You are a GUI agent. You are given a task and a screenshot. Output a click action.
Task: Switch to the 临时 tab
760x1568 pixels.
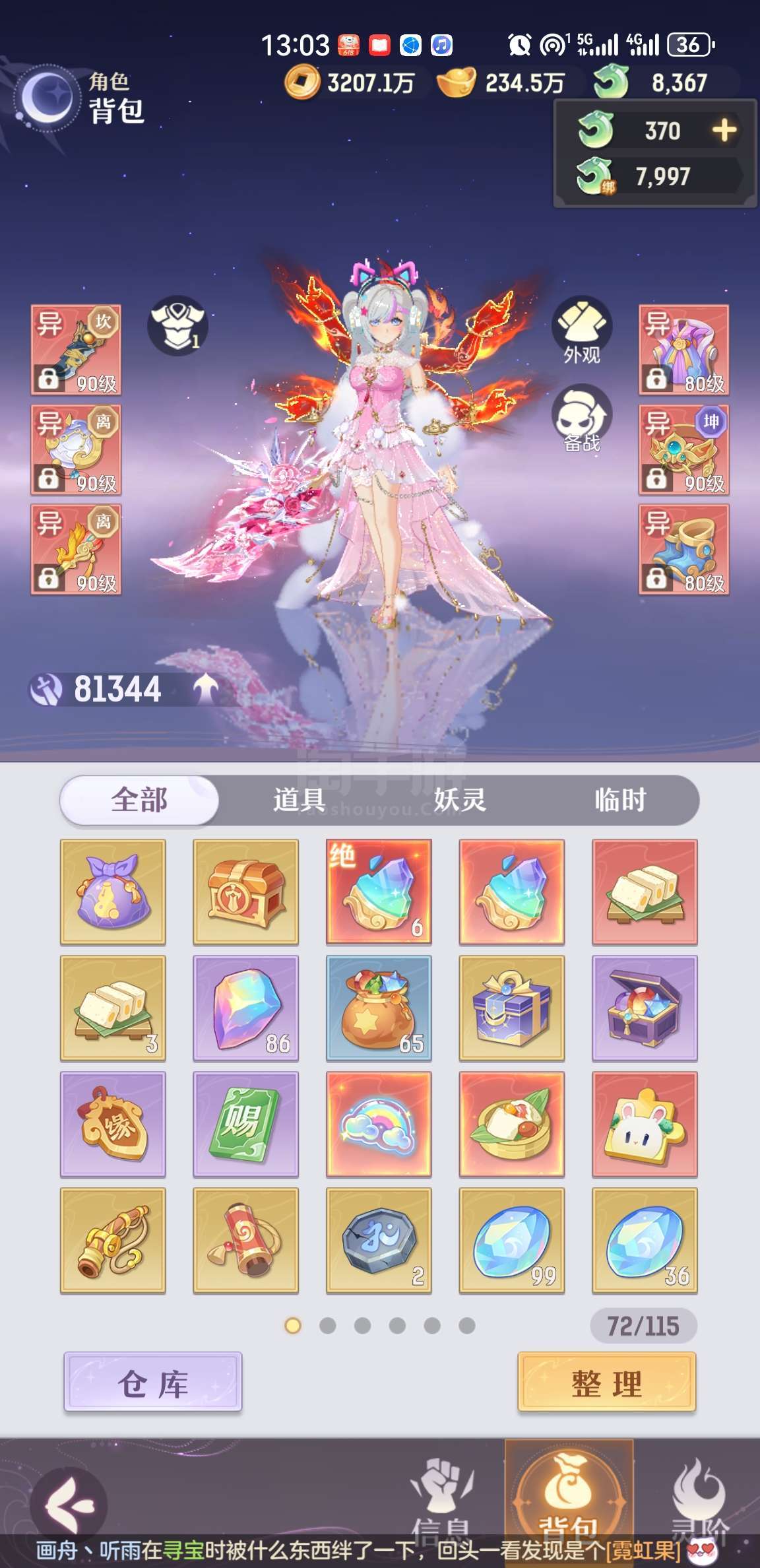pyautogui.click(x=620, y=800)
